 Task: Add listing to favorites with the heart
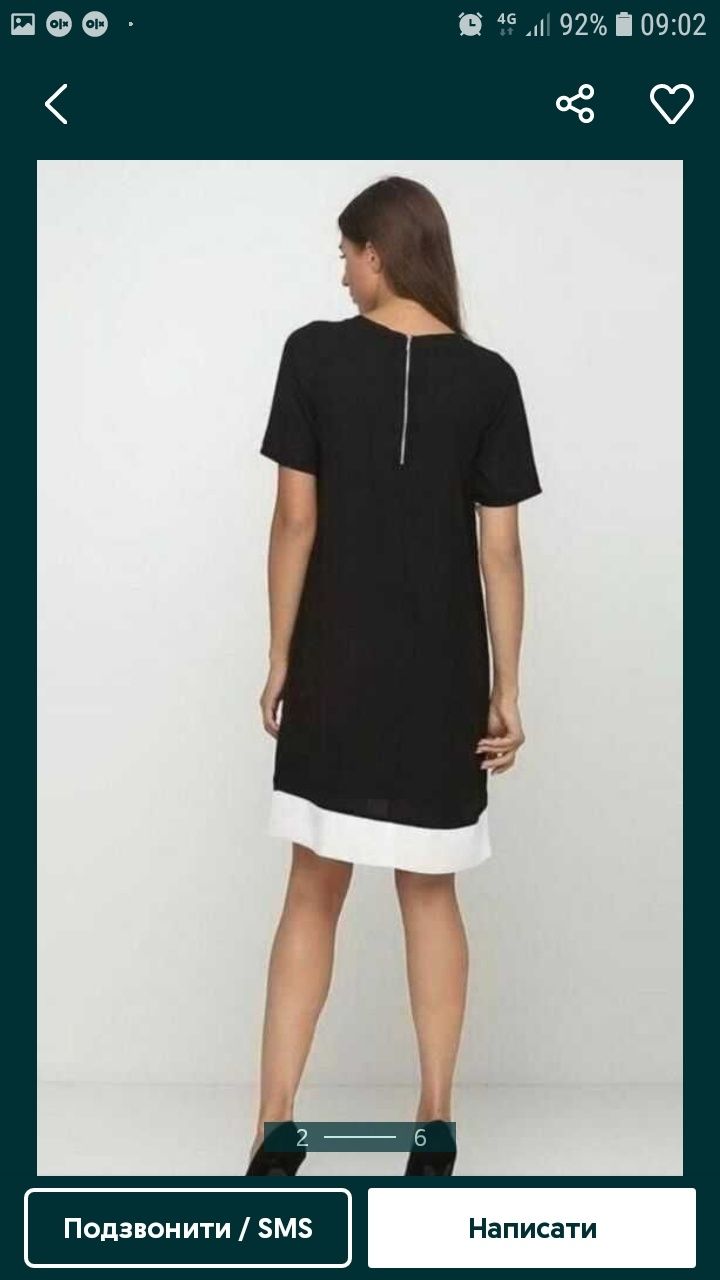coord(671,104)
